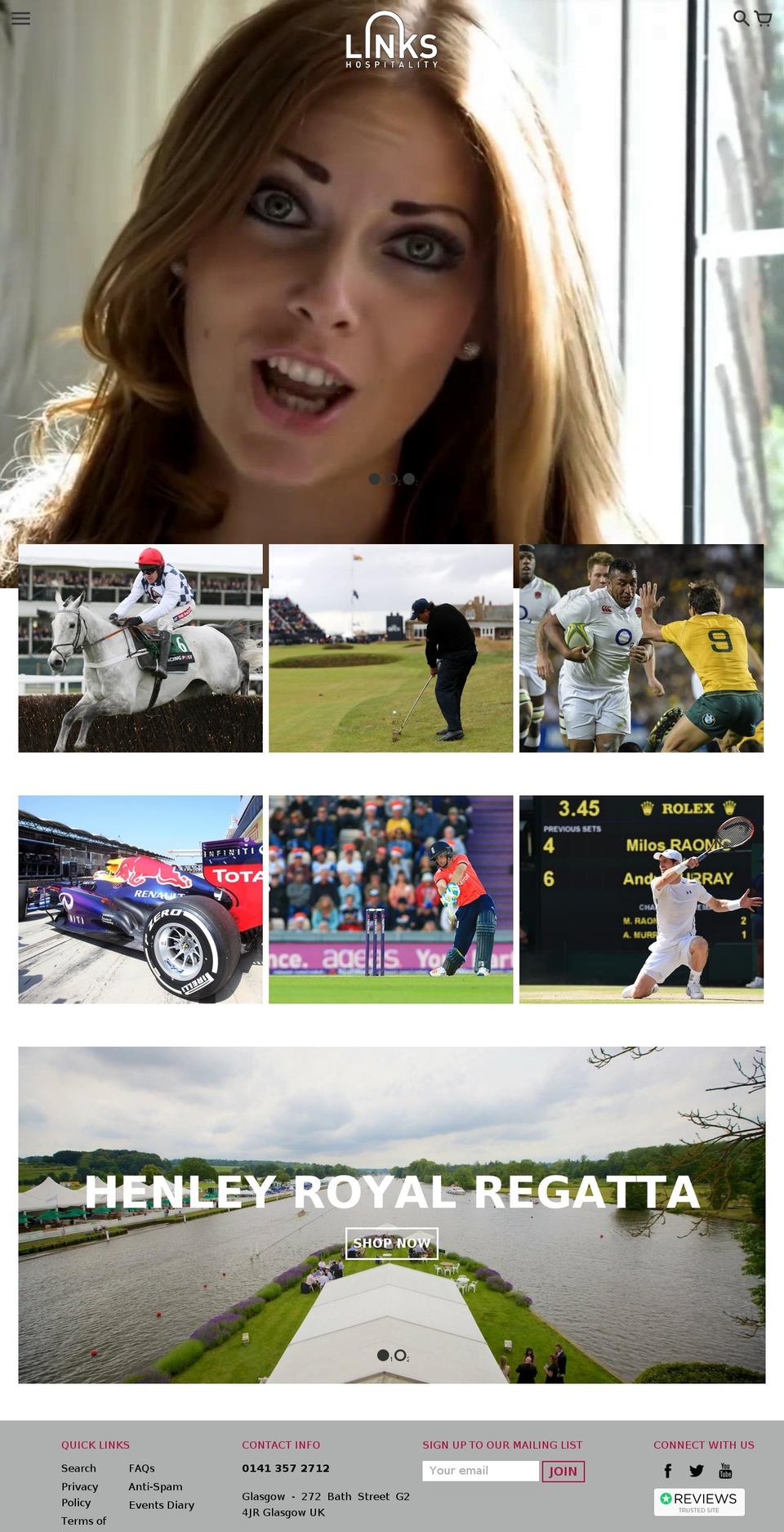784x1532 pixels.
Task: Open the Anti-Spam link
Action: point(155,1486)
